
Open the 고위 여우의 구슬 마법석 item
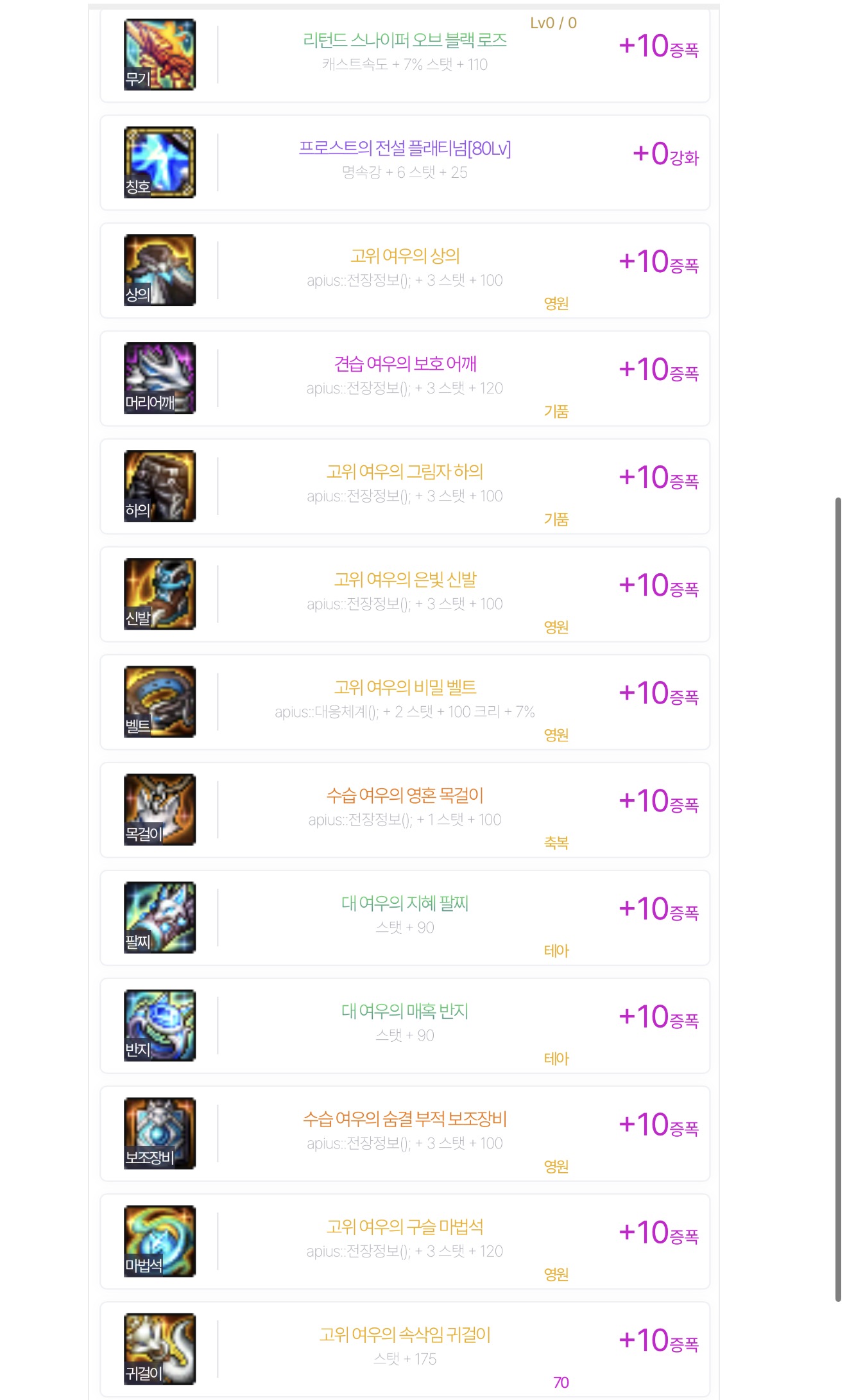404,1227
